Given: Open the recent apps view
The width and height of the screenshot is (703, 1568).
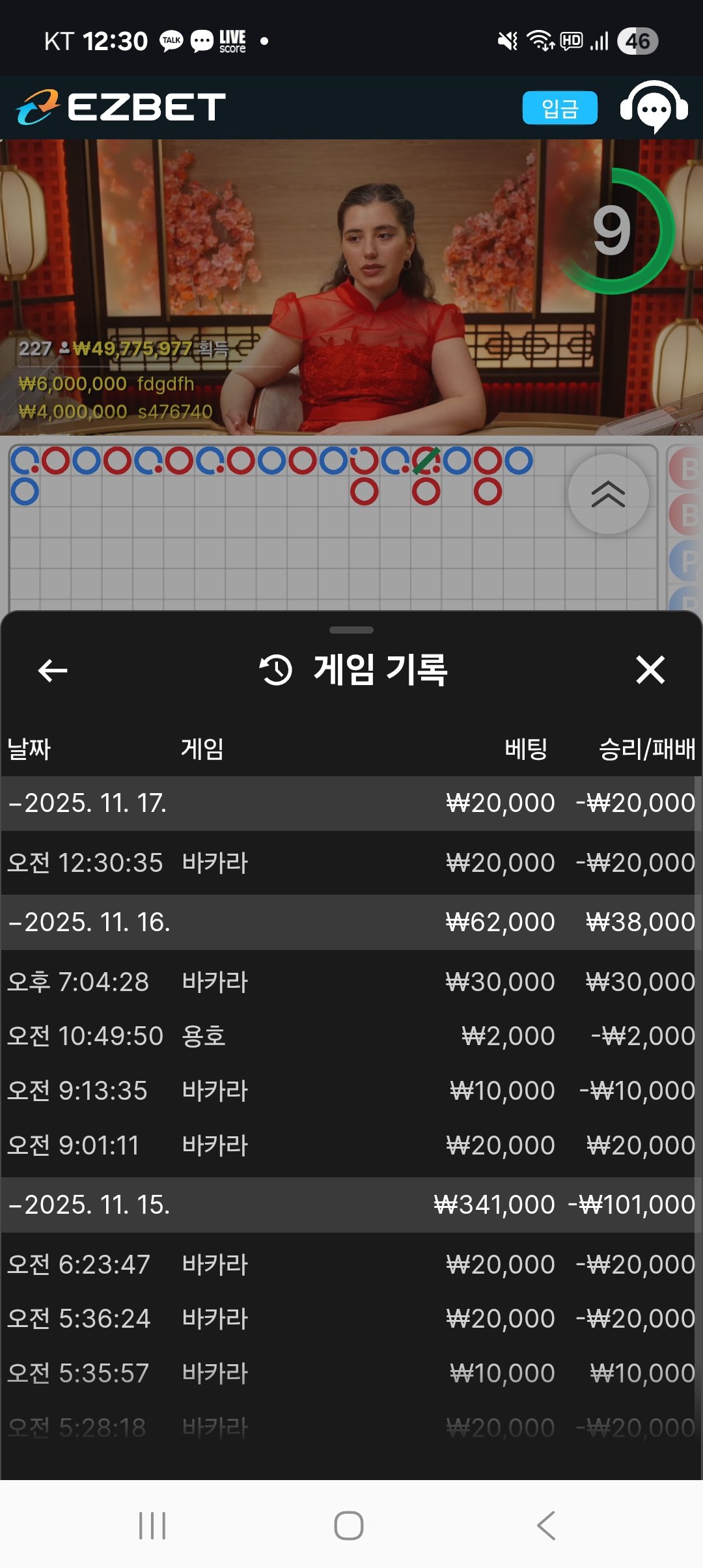Looking at the screenshot, I should click(152, 1525).
